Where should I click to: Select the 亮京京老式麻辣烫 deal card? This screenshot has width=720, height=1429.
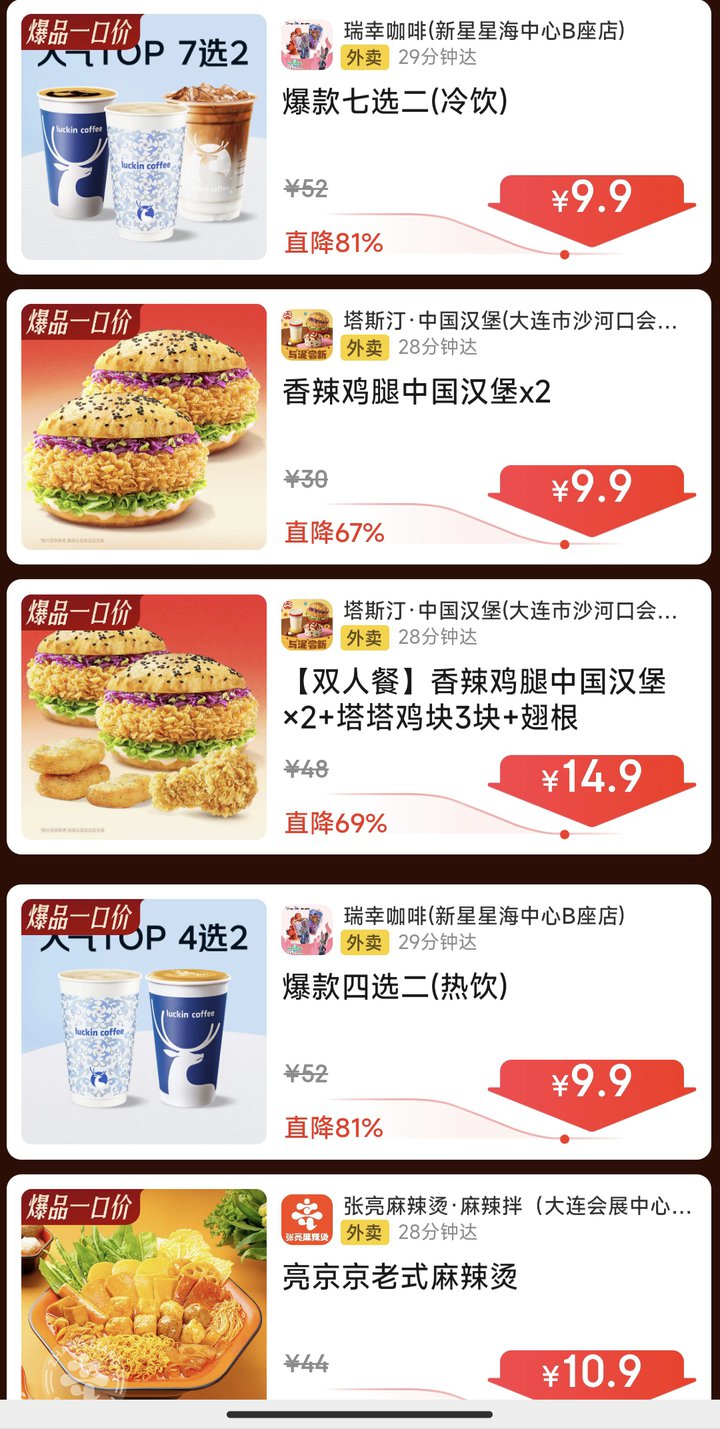coord(399,1277)
